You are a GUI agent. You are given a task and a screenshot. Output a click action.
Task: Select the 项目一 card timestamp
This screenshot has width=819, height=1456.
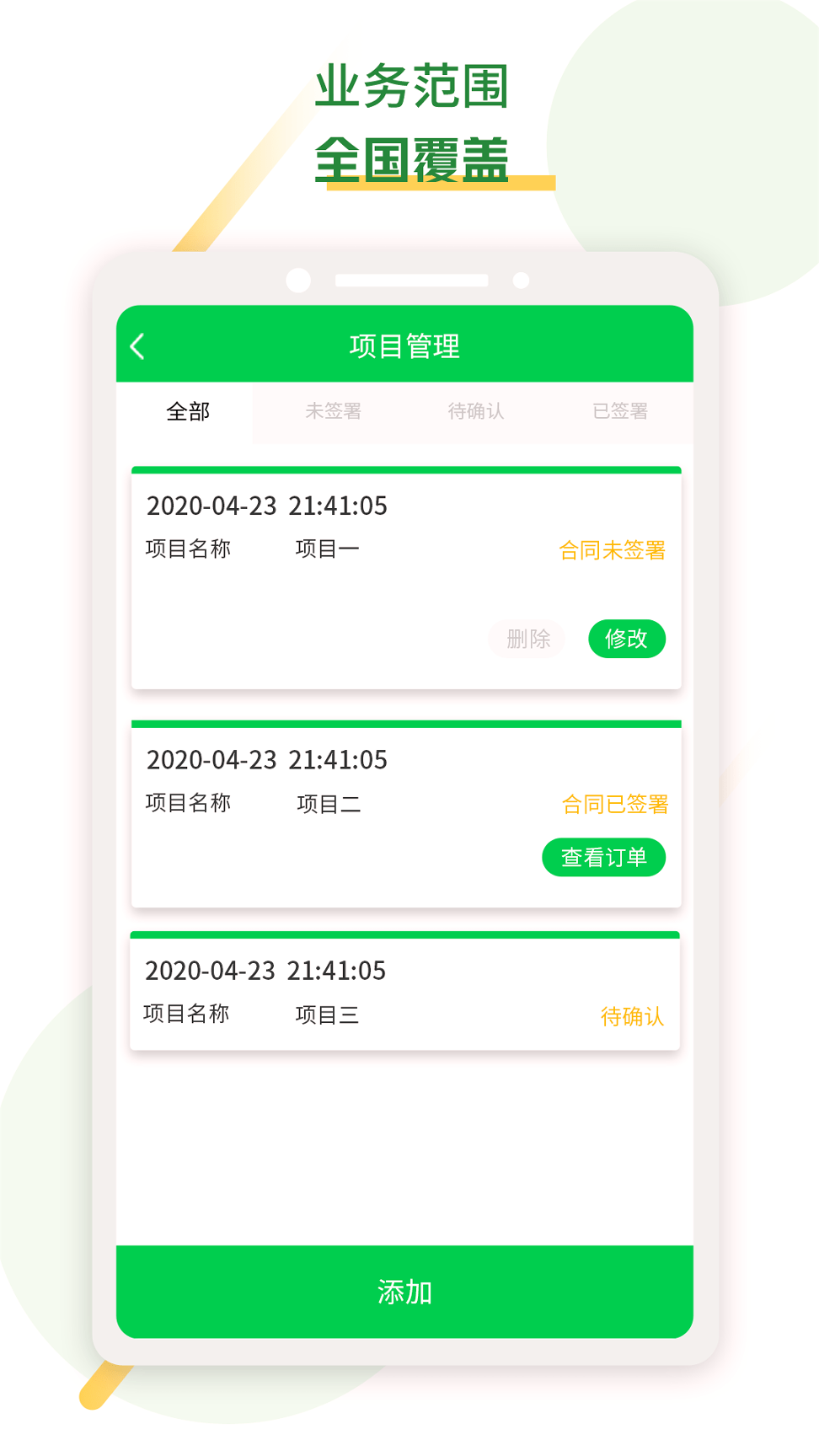[x=266, y=506]
